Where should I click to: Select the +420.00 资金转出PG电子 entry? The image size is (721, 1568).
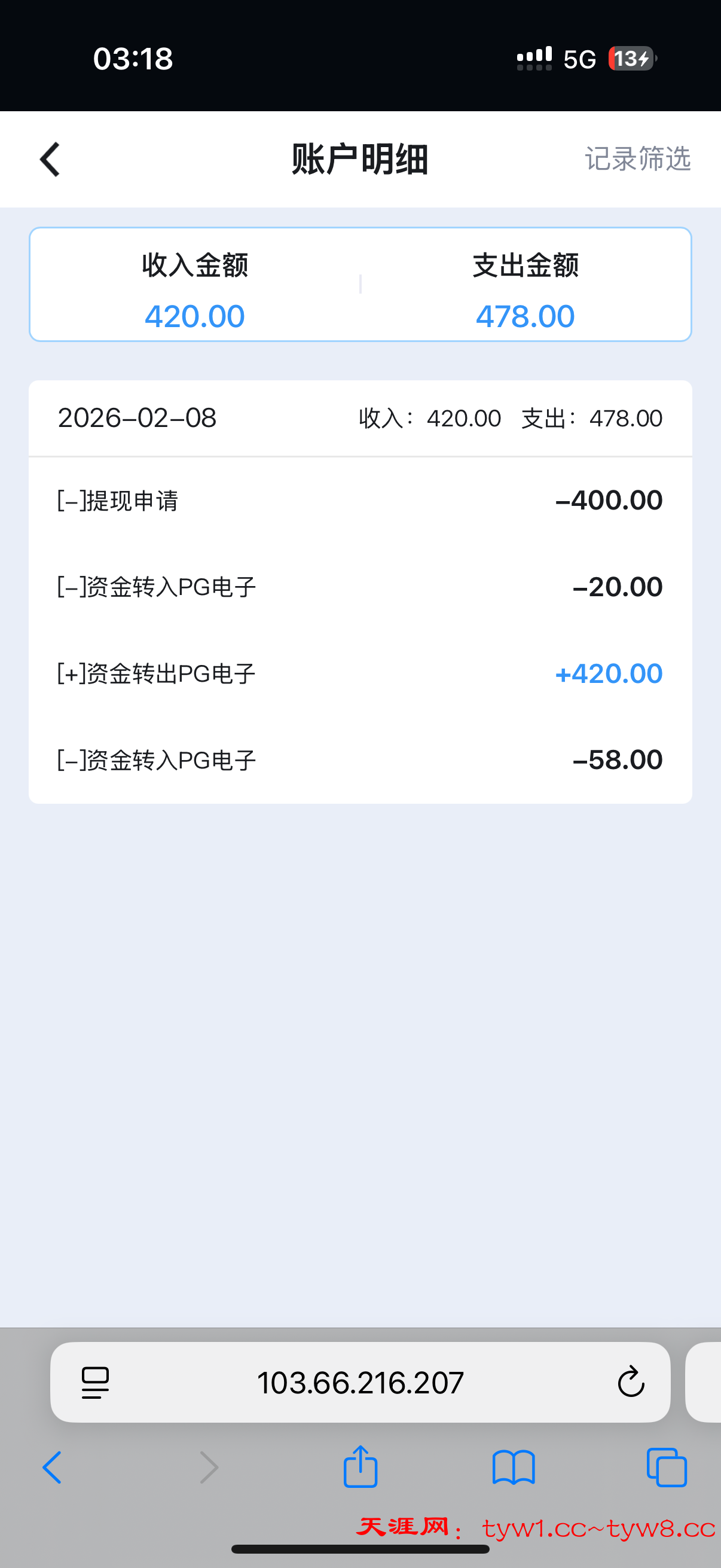pos(360,673)
